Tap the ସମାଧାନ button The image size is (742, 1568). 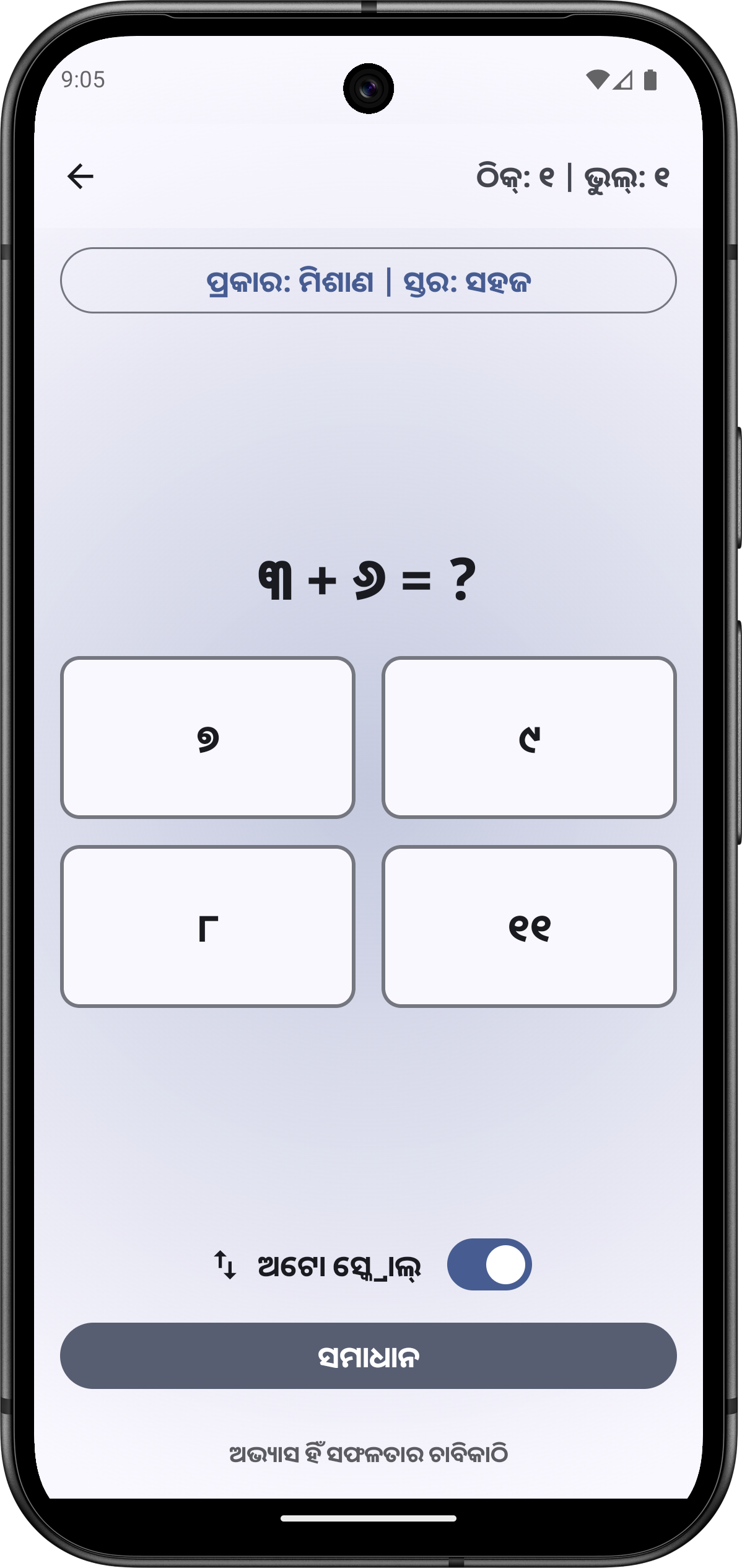(x=368, y=1356)
